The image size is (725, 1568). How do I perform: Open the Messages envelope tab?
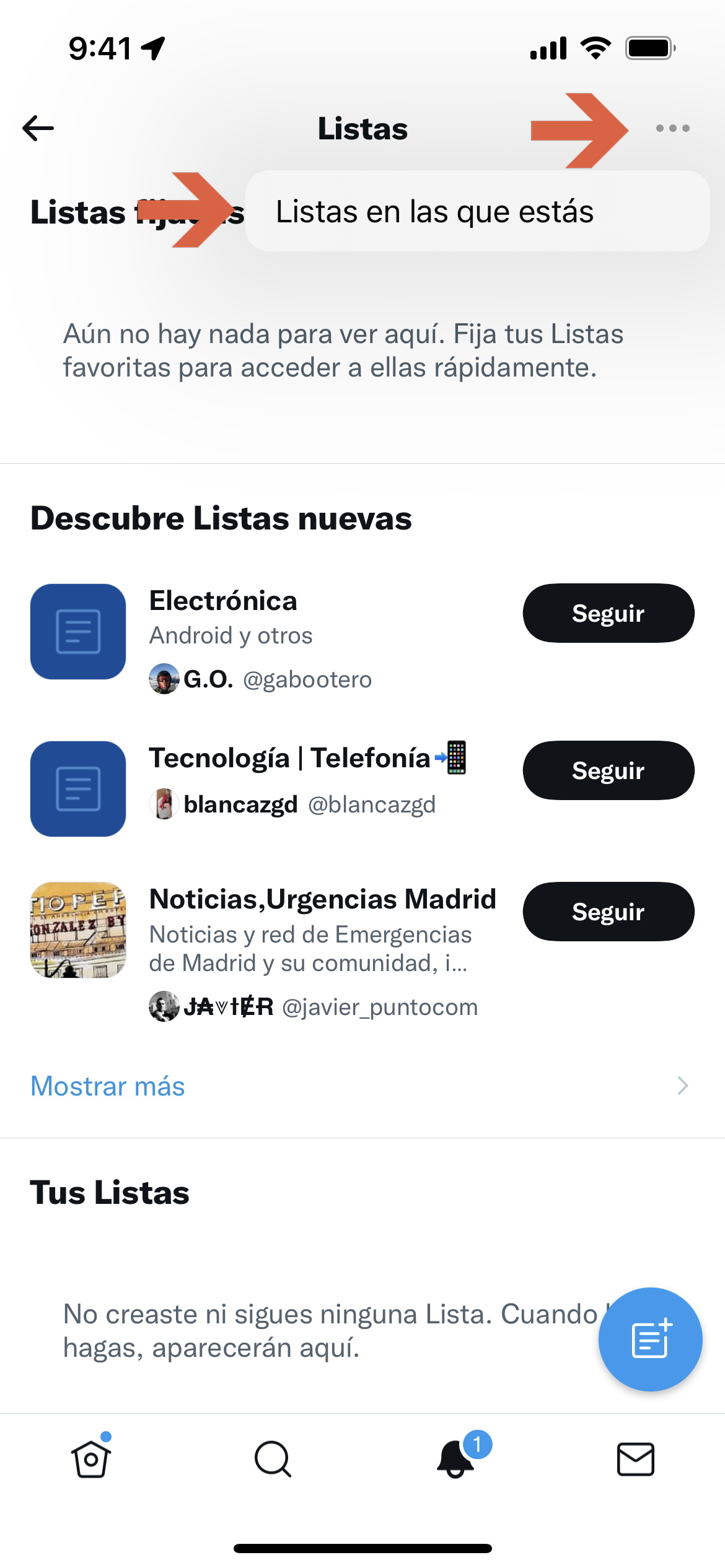(636, 1459)
